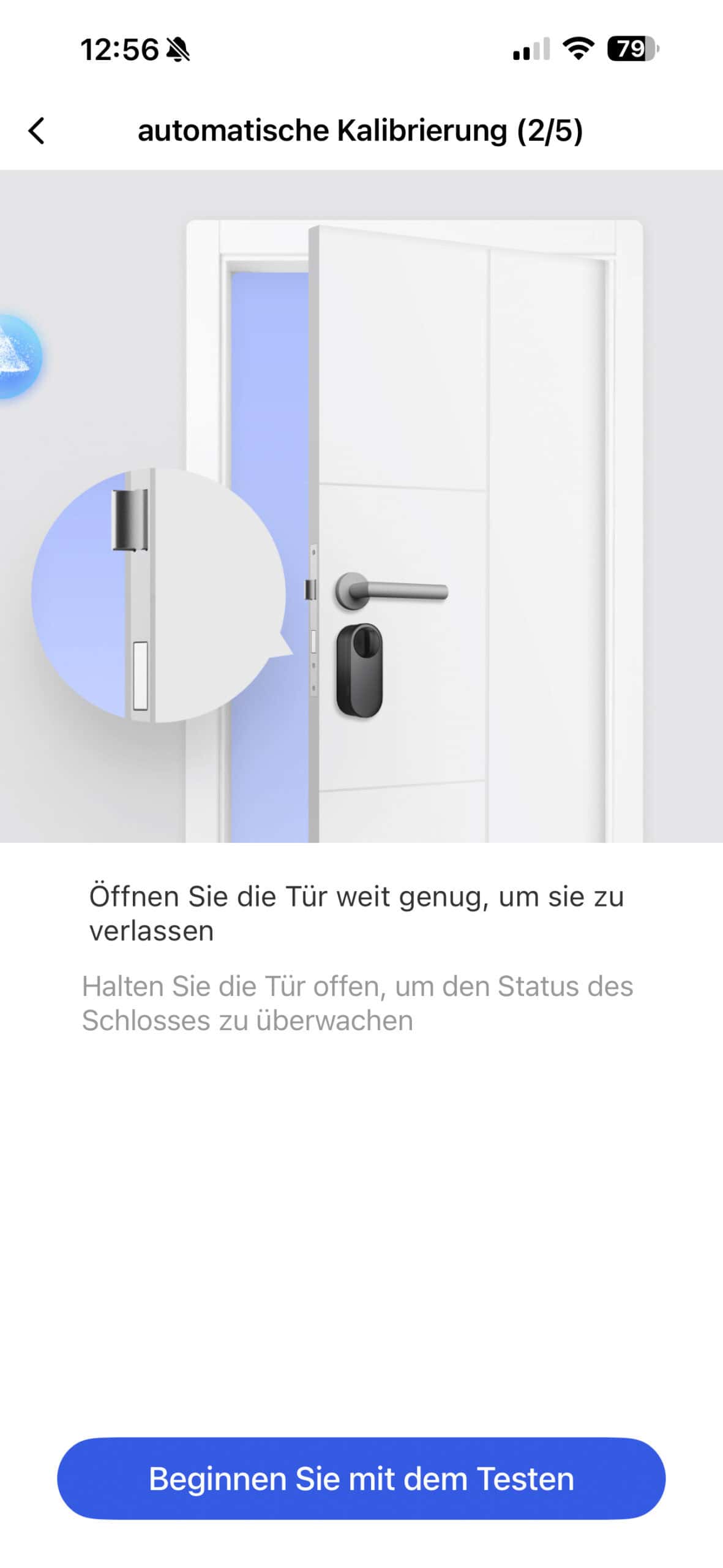Open the floating blue assistant bubble

coord(17,356)
